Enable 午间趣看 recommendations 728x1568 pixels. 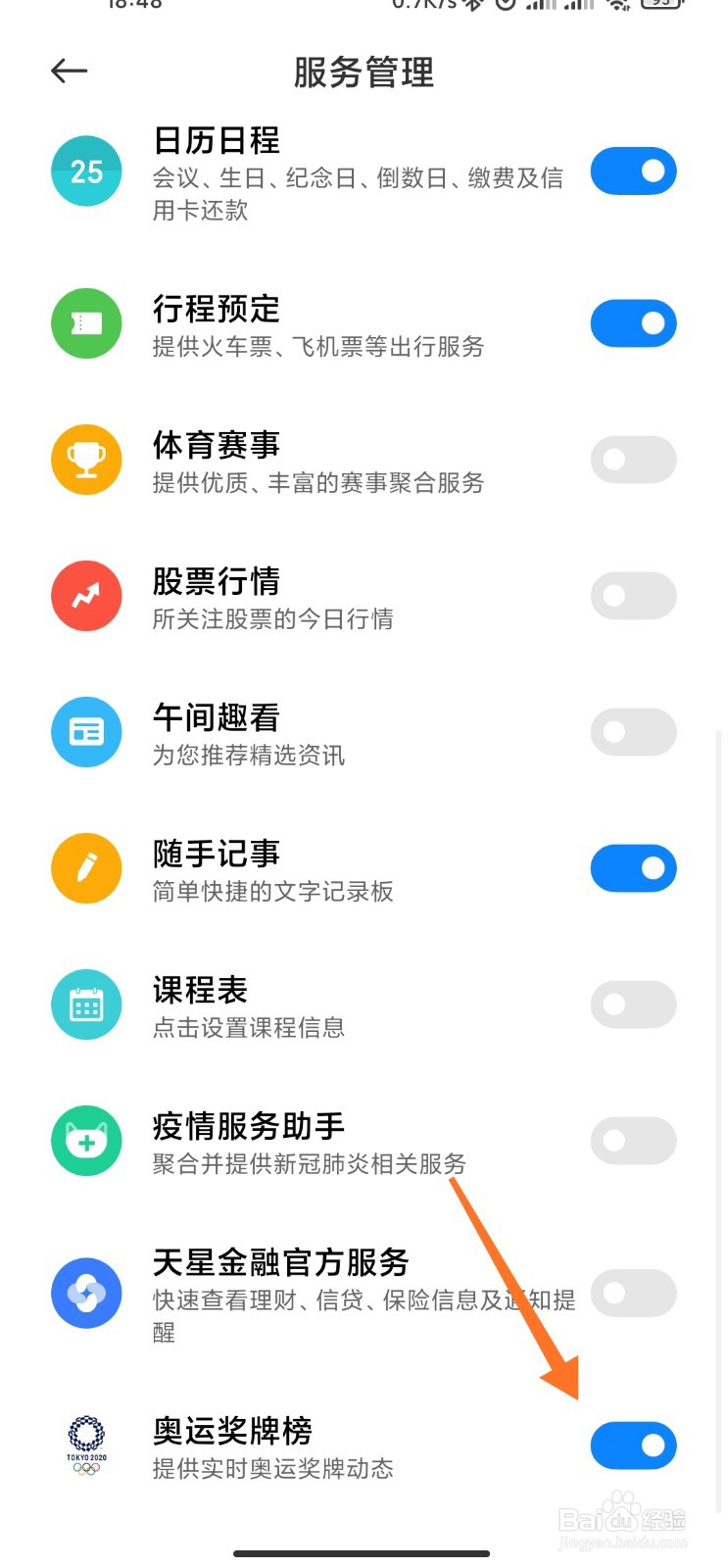click(633, 732)
